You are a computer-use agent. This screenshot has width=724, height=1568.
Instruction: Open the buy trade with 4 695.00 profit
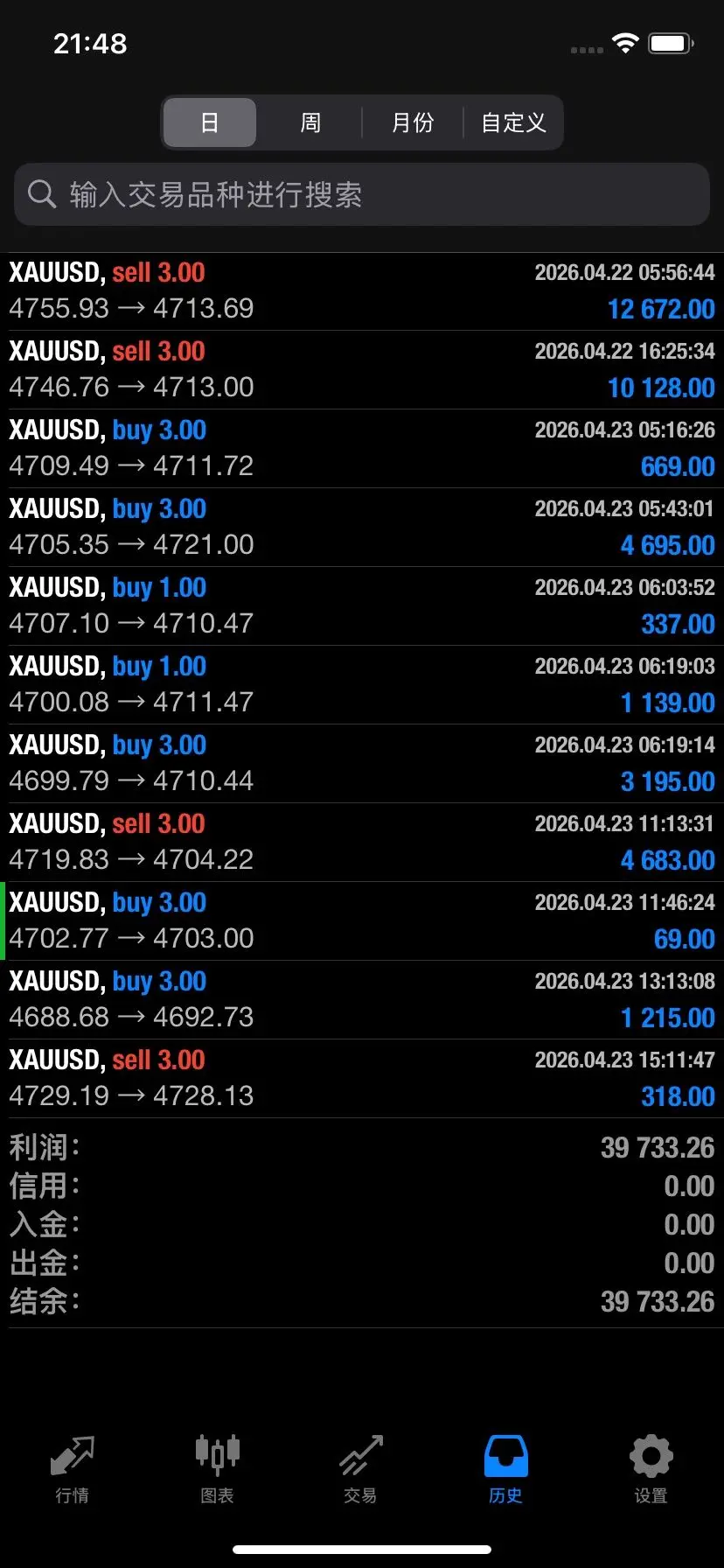click(362, 528)
